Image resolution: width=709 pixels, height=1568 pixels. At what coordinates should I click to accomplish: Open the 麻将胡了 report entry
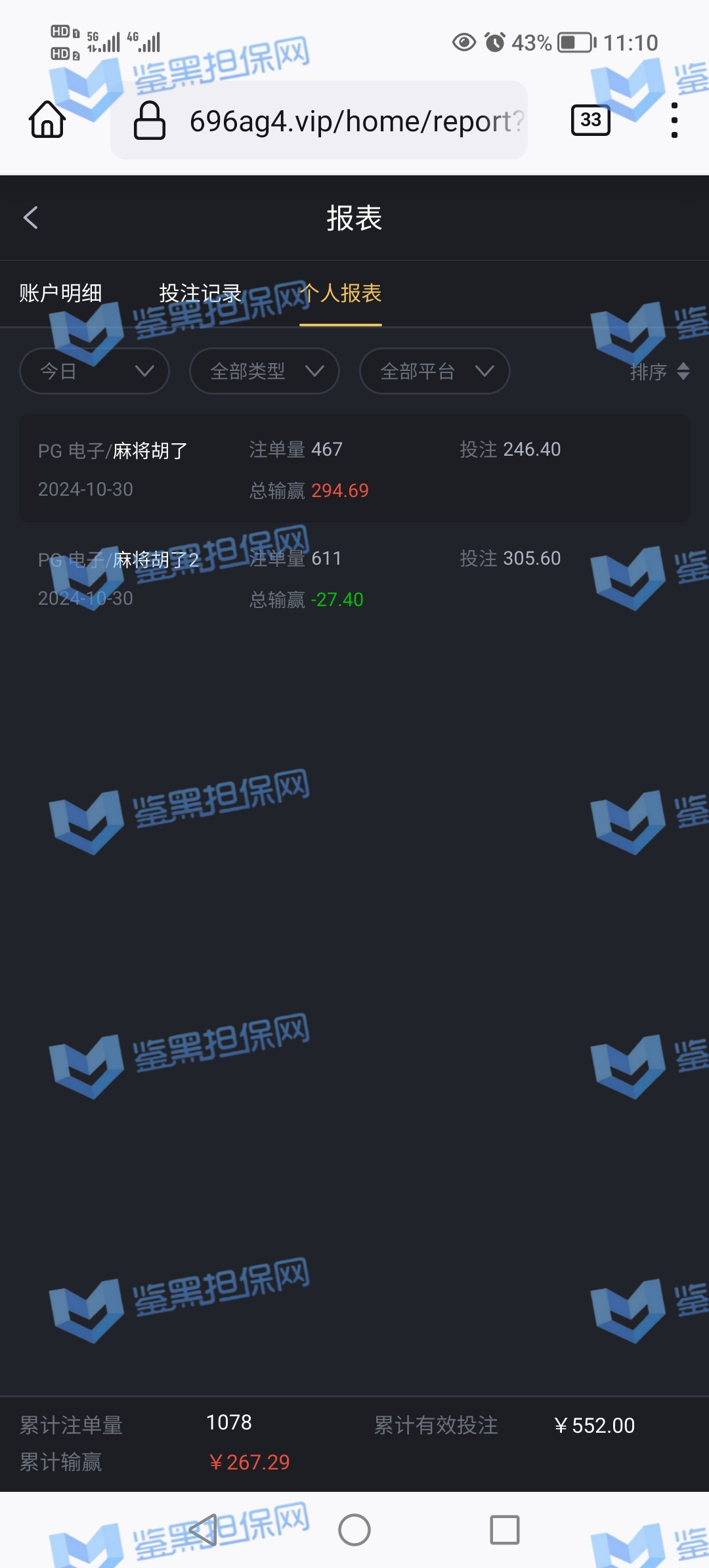[354, 469]
